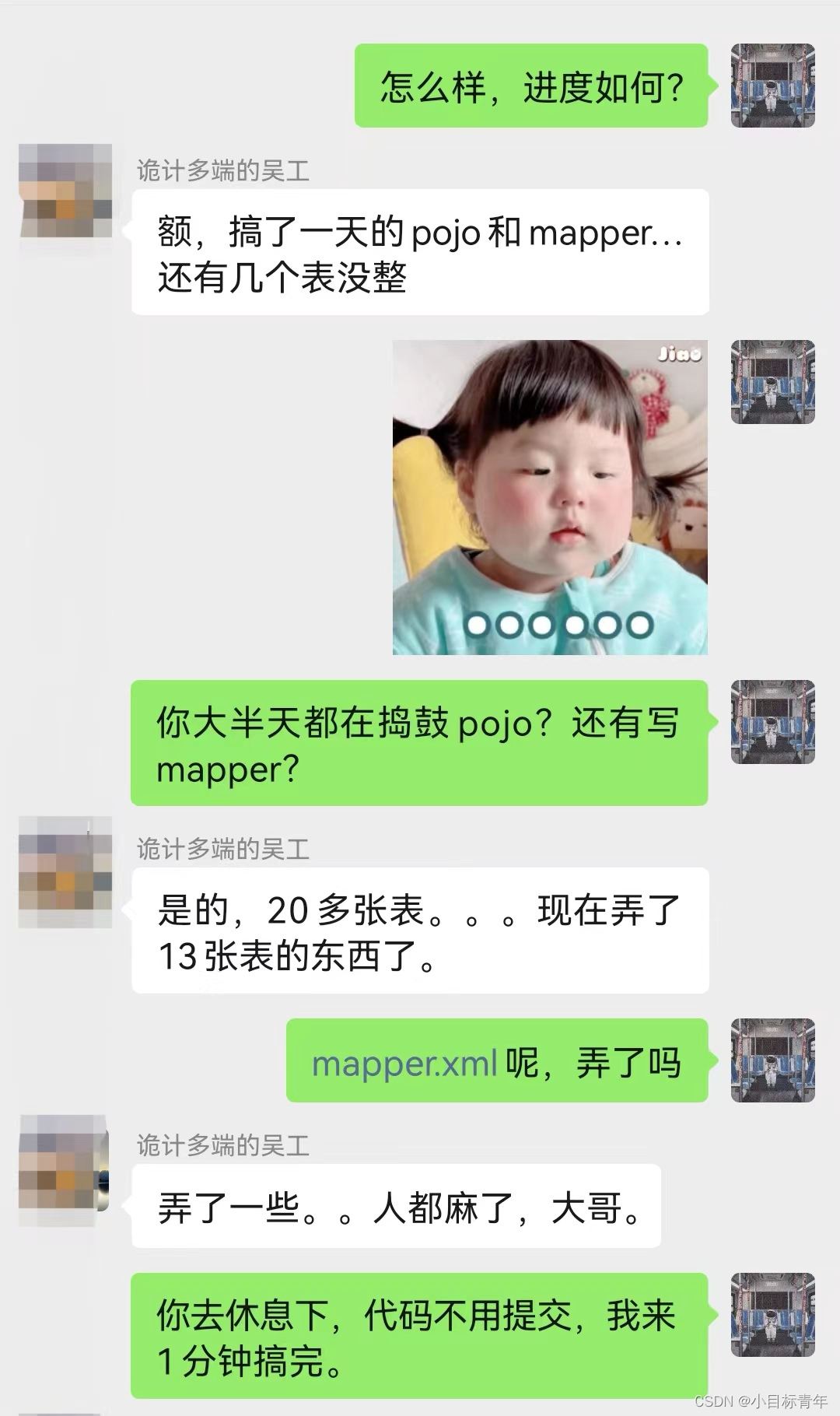The image size is (840, 1416).
Task: Tap own avatar beside "我来1分钟搞完" message
Action: [772, 1315]
